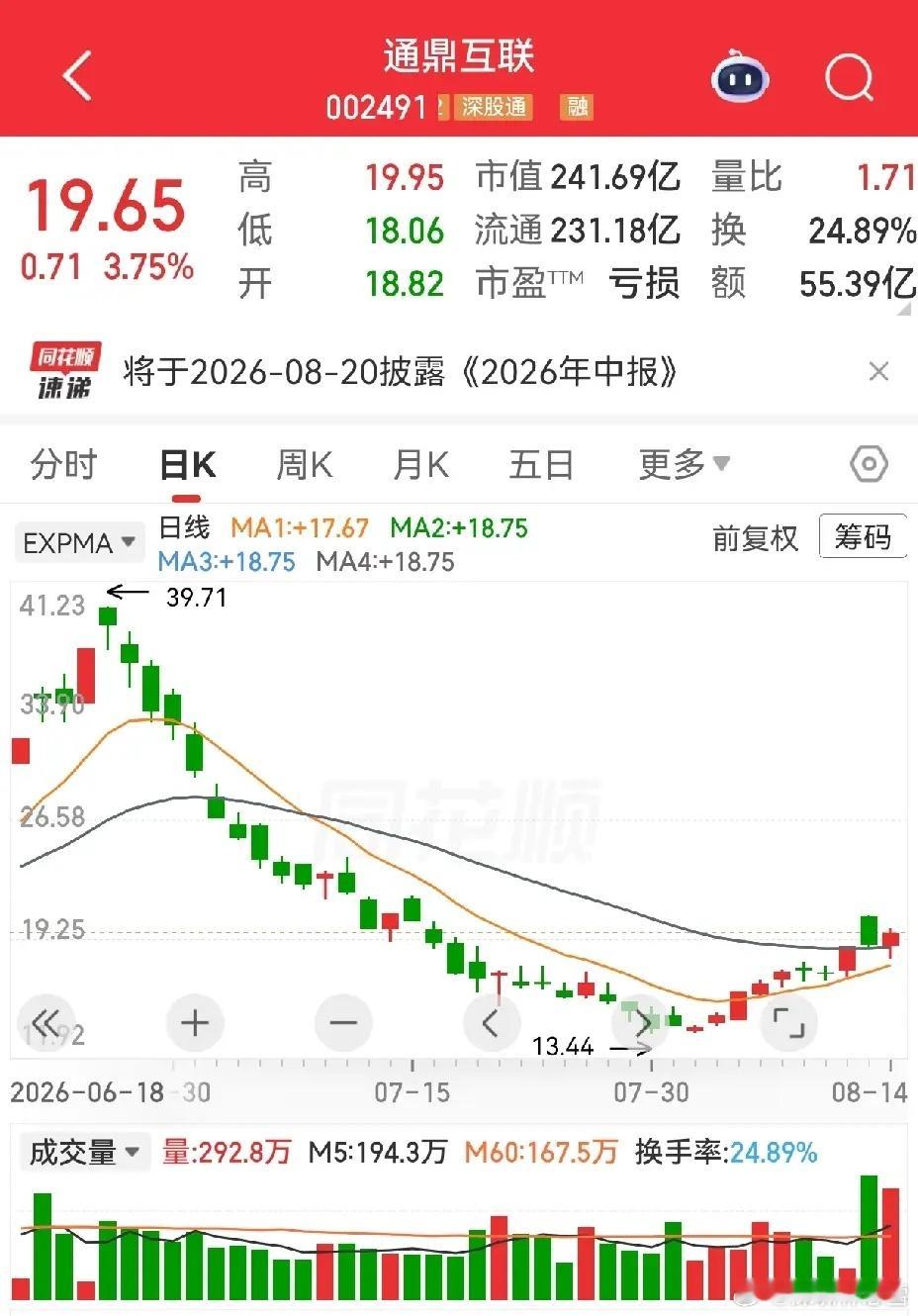Go back using the top-left arrow
The image size is (918, 1316).
click(x=76, y=75)
